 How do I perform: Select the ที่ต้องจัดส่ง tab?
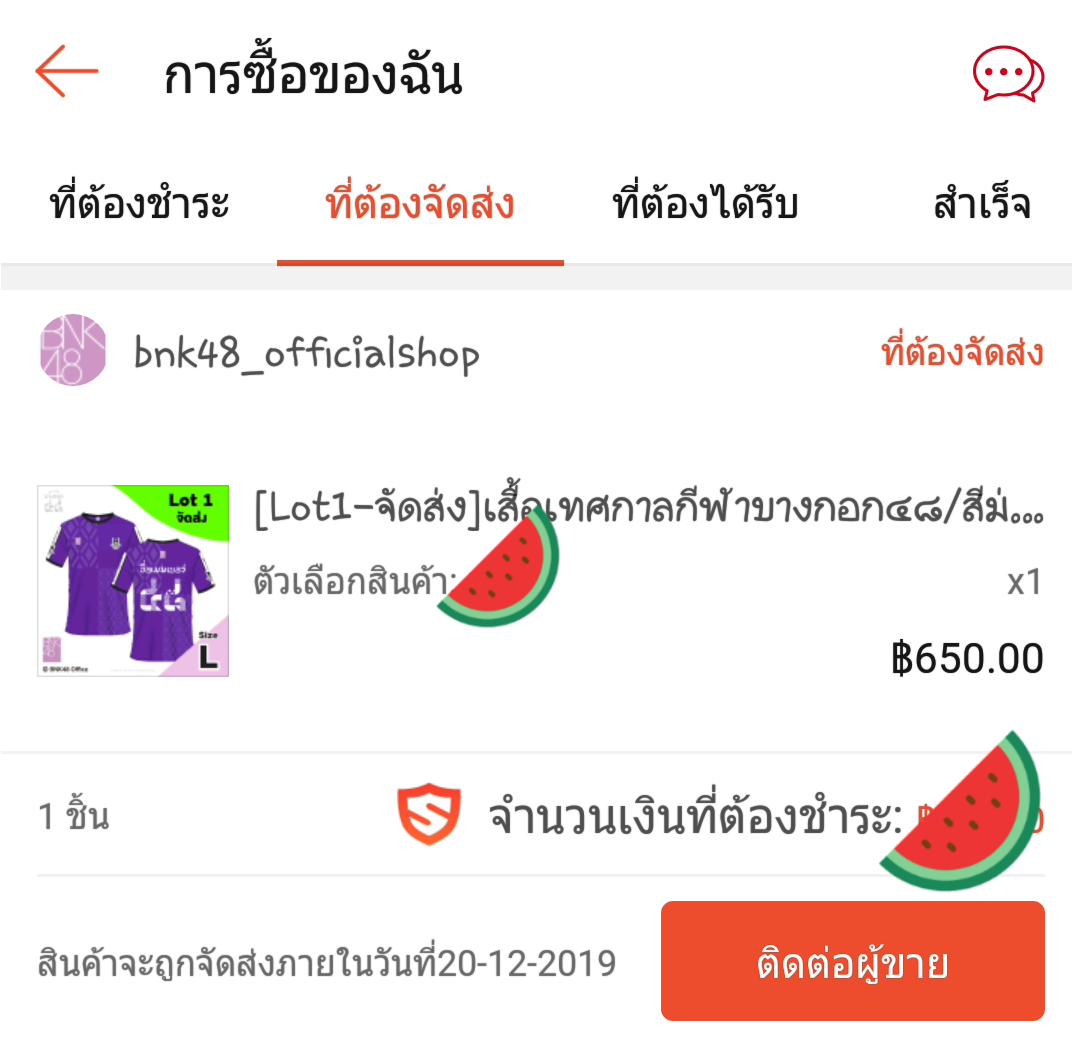click(420, 205)
